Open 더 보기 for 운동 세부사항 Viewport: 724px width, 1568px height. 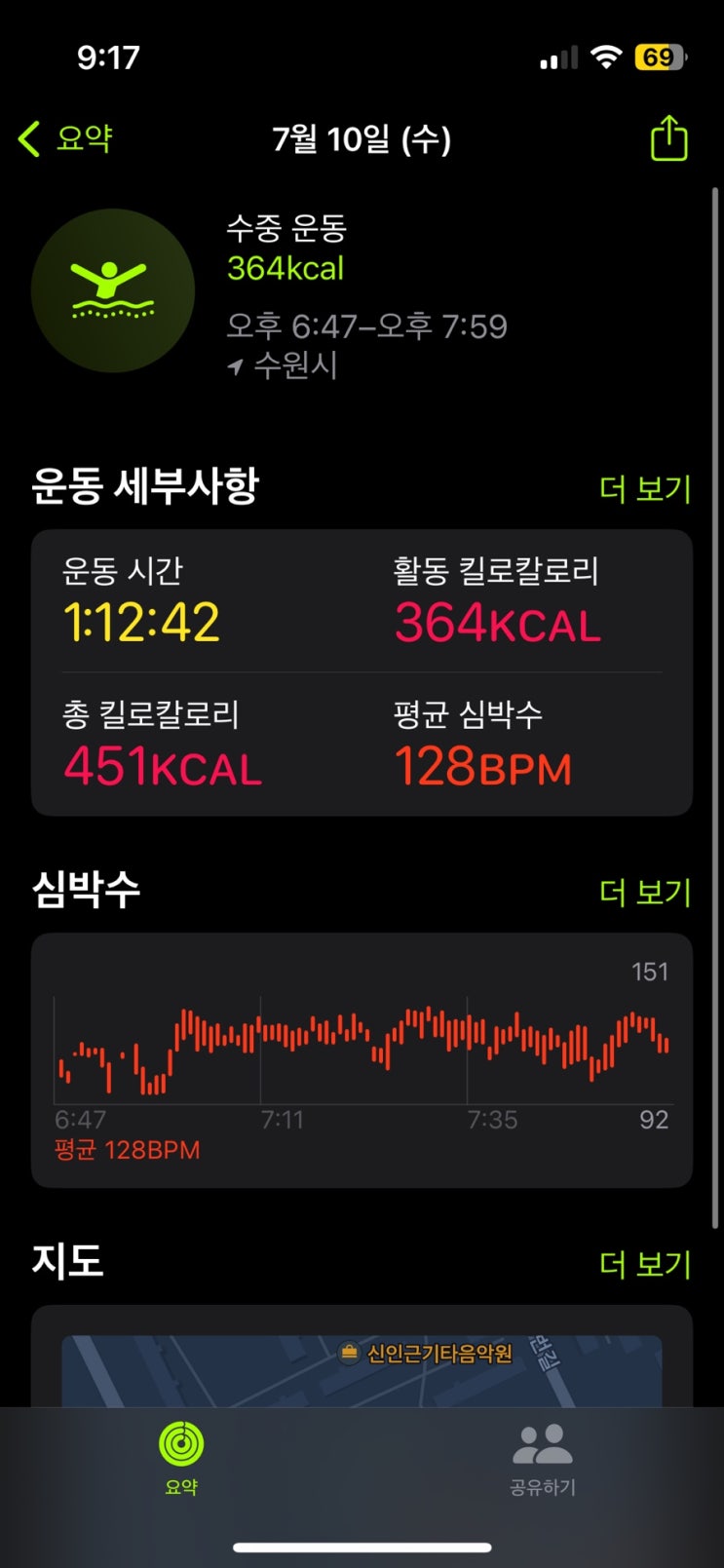click(644, 488)
